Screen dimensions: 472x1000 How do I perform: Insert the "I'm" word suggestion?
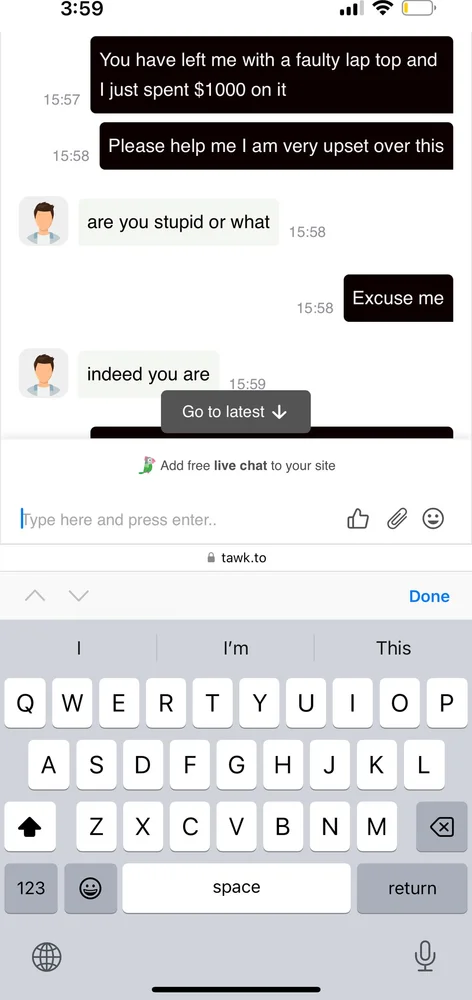[235, 649]
